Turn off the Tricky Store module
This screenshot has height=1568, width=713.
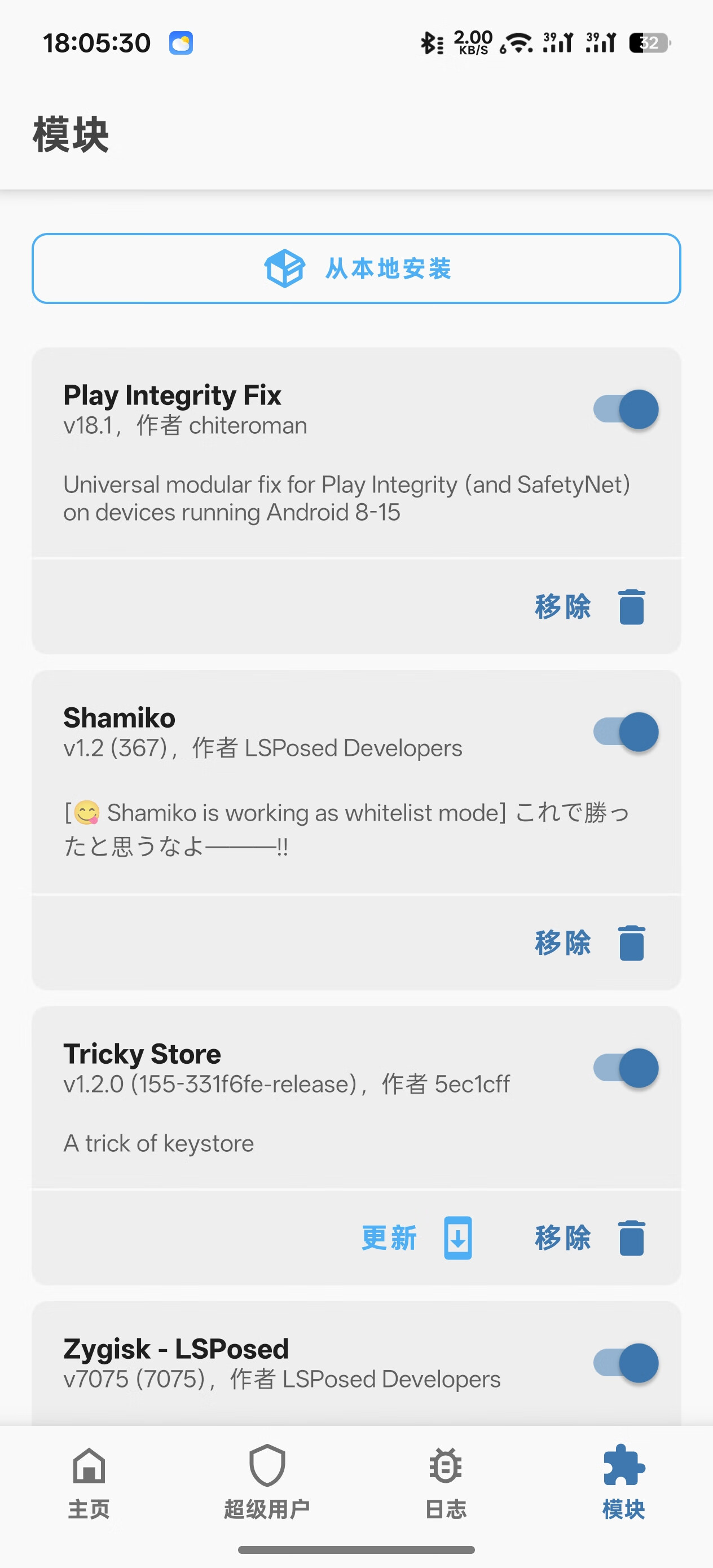coord(626,1068)
